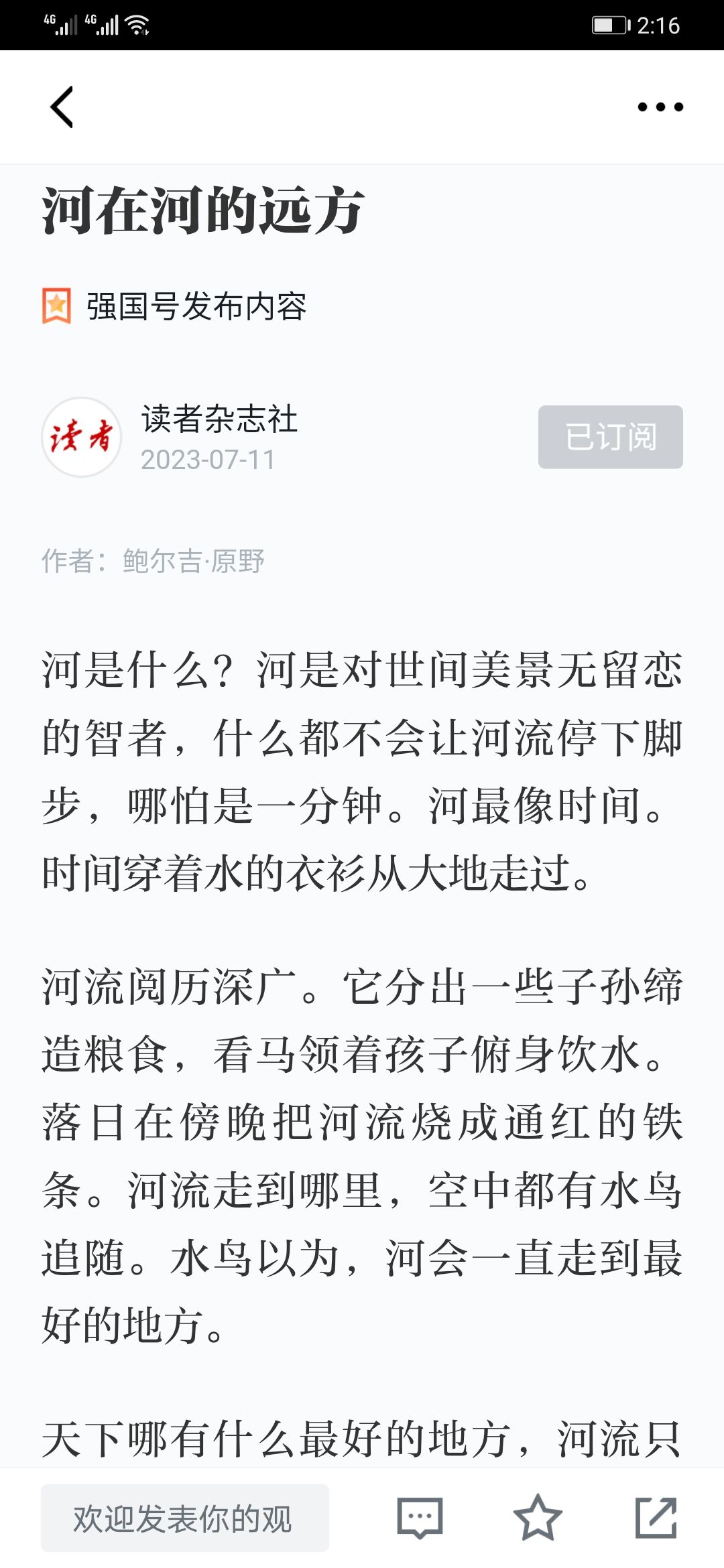This screenshot has width=724, height=1568.
Task: Tap the 已订阅 subscribed button
Action: (x=610, y=437)
